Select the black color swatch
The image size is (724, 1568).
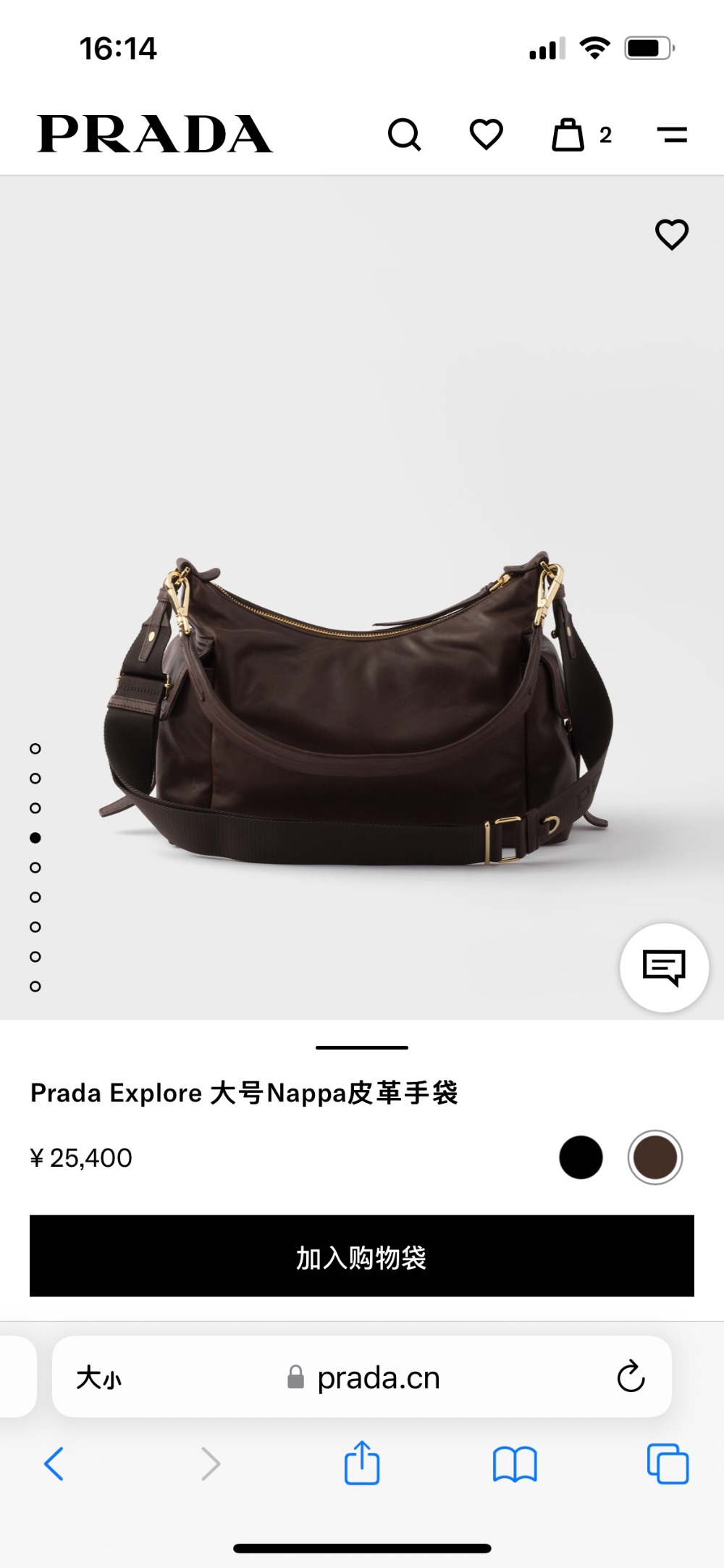(x=581, y=1157)
